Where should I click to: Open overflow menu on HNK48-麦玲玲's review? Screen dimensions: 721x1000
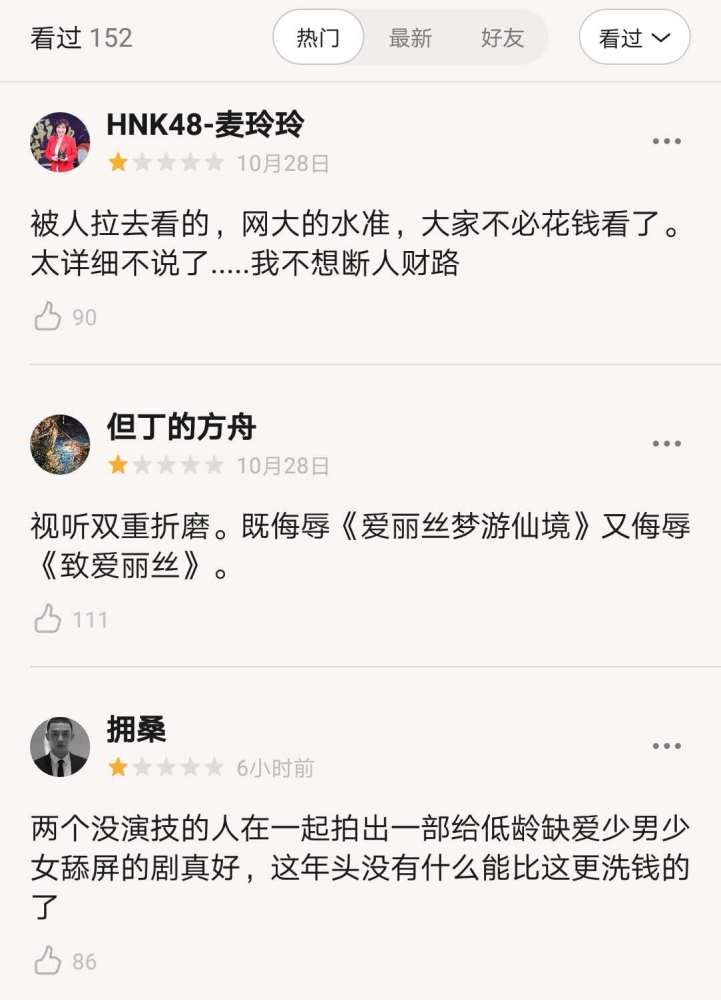point(666,142)
